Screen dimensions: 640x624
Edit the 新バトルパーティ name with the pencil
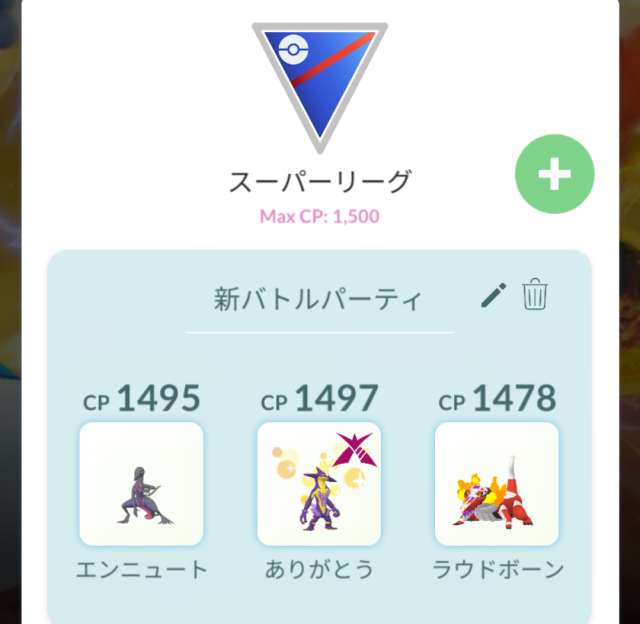click(x=493, y=296)
